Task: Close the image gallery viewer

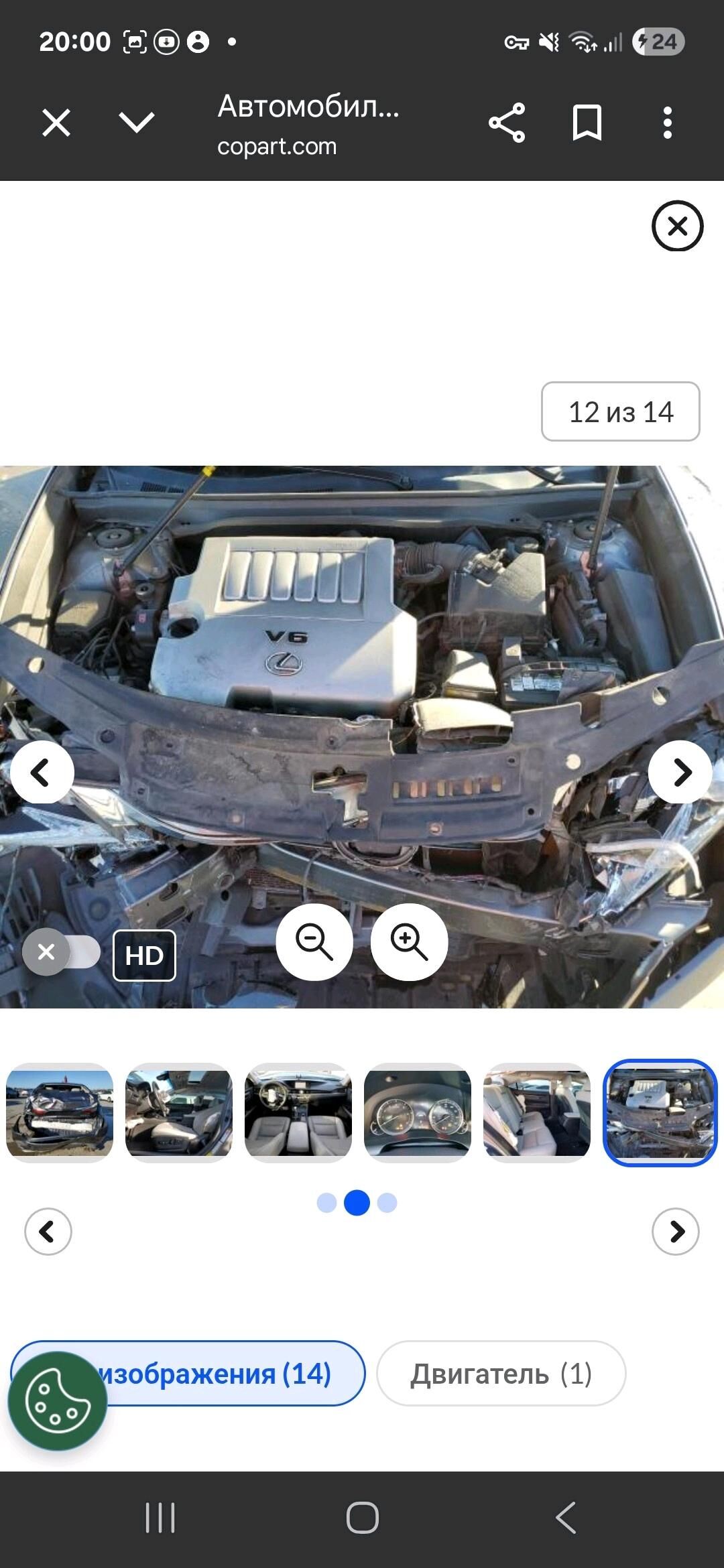Action: pos(677,226)
